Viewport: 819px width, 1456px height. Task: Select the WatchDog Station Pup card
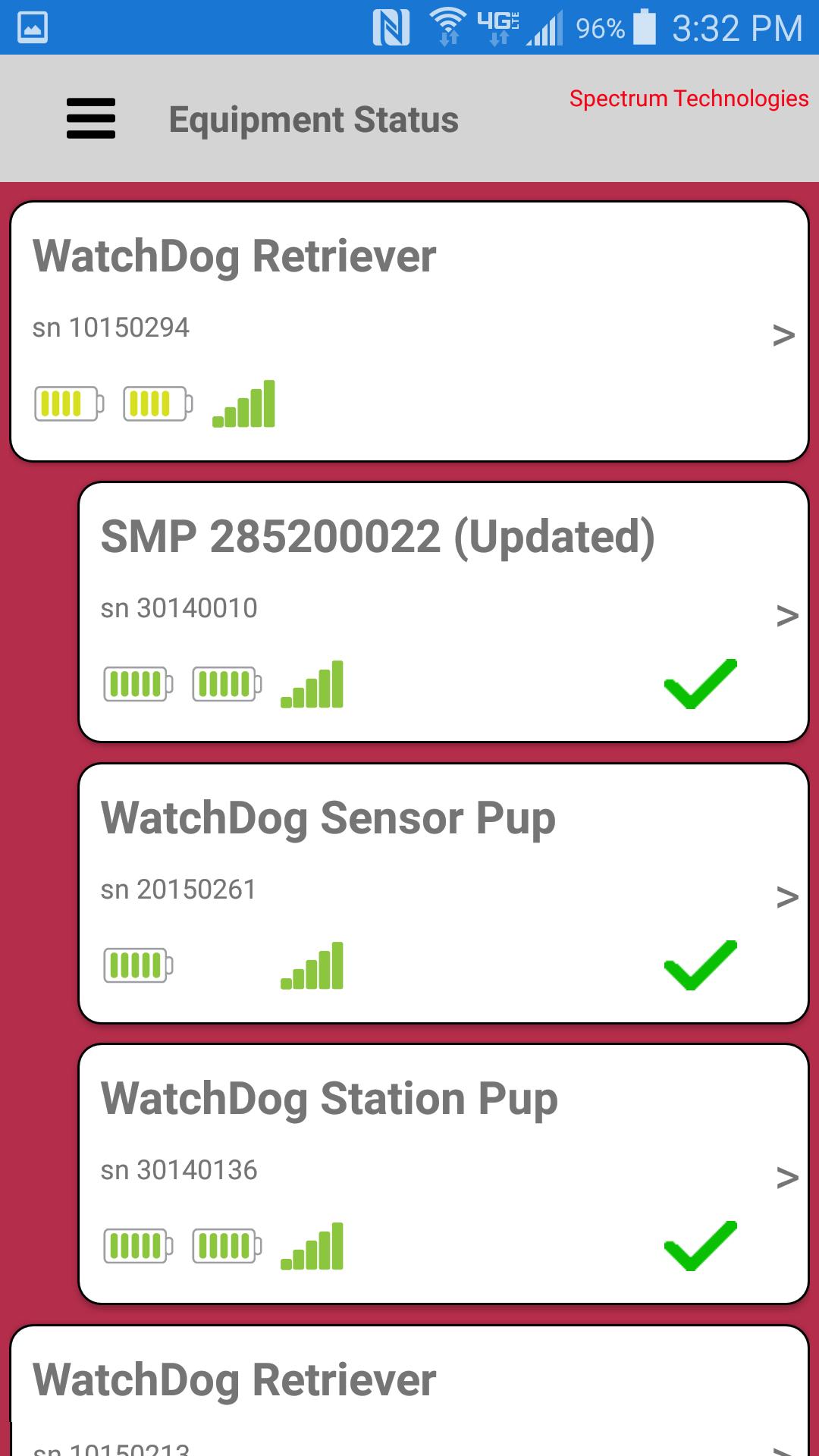444,1173
